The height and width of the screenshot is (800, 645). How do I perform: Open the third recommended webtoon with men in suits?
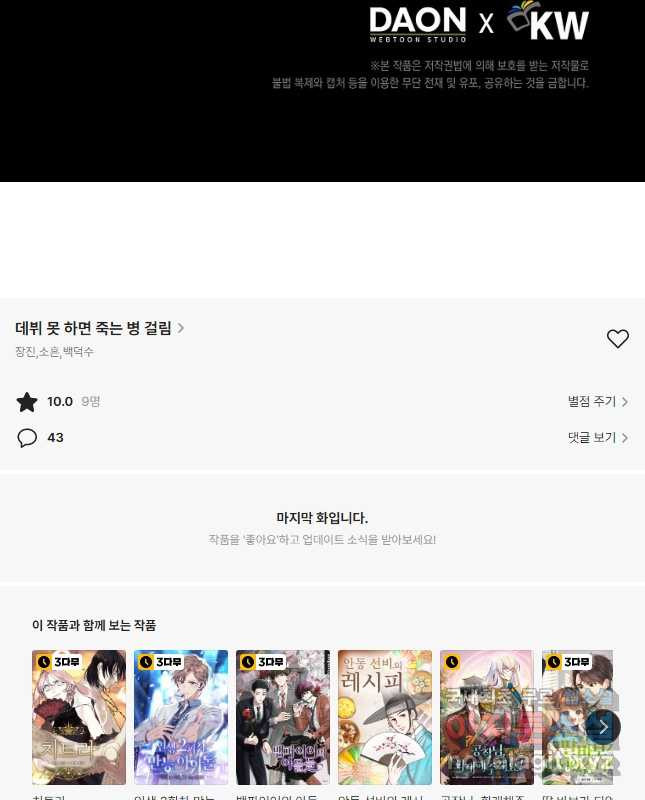[283, 717]
